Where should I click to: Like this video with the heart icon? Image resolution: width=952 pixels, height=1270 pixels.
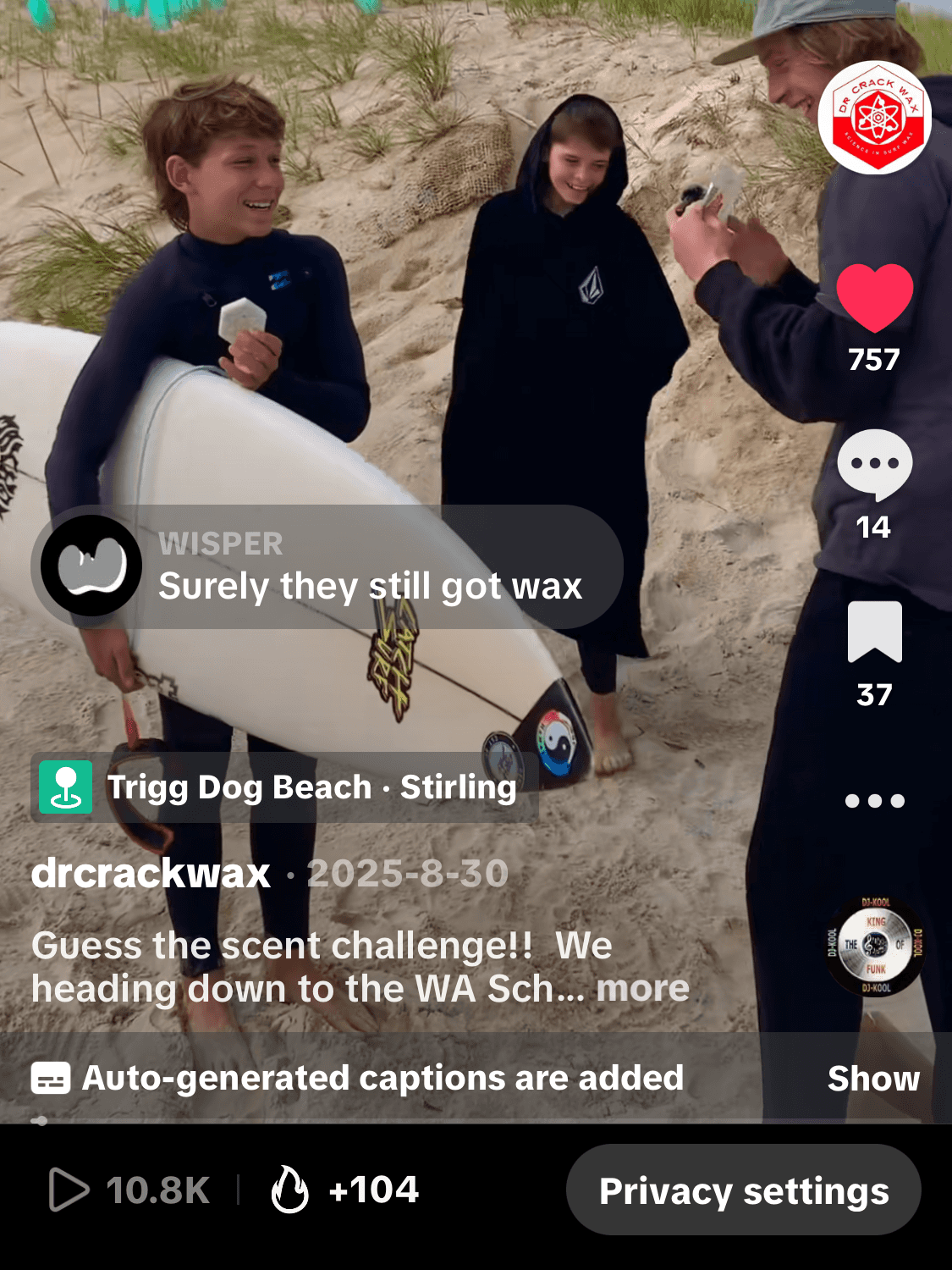coord(874,298)
